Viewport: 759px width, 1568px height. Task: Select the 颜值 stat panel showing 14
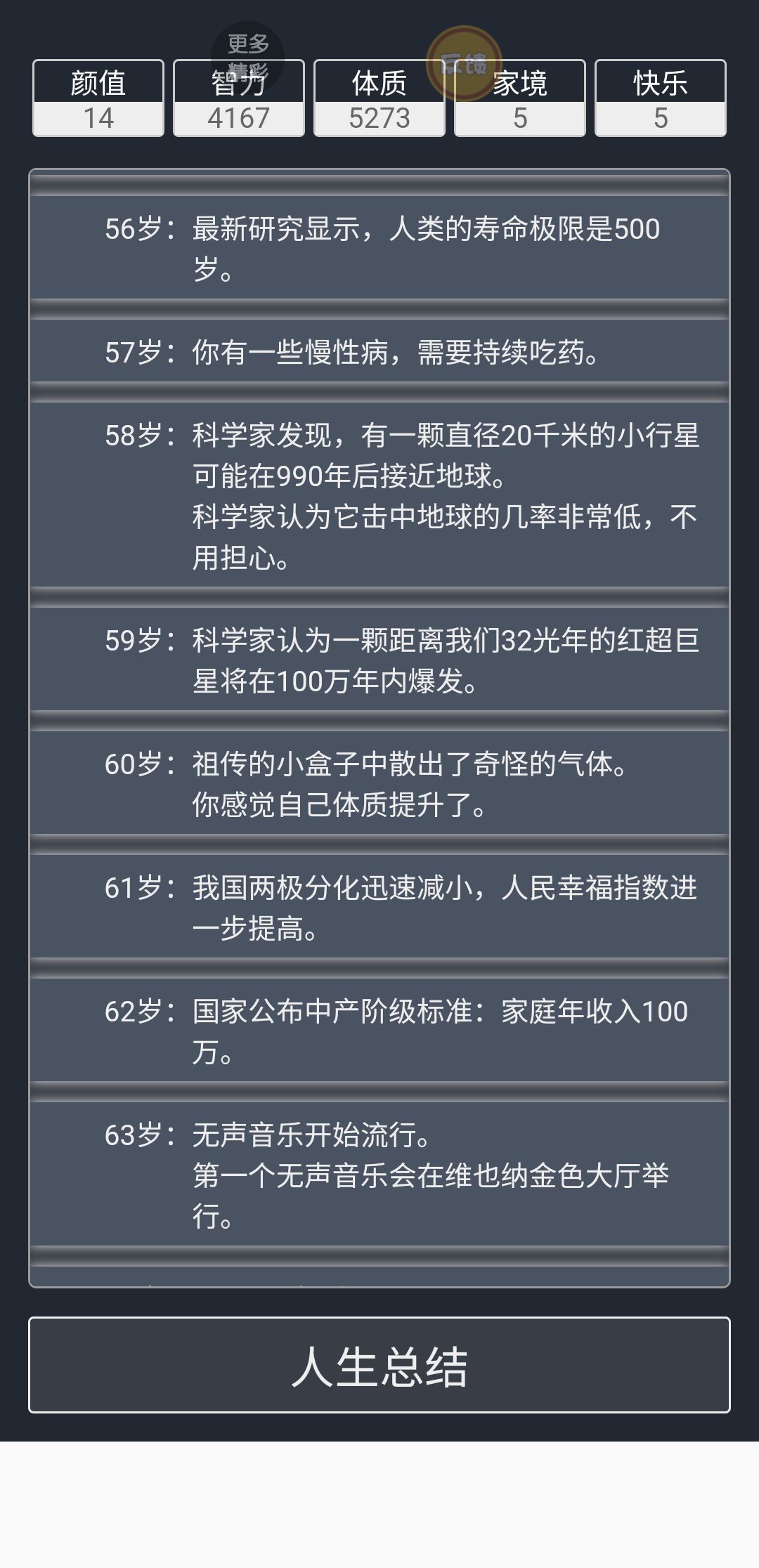[x=98, y=98]
